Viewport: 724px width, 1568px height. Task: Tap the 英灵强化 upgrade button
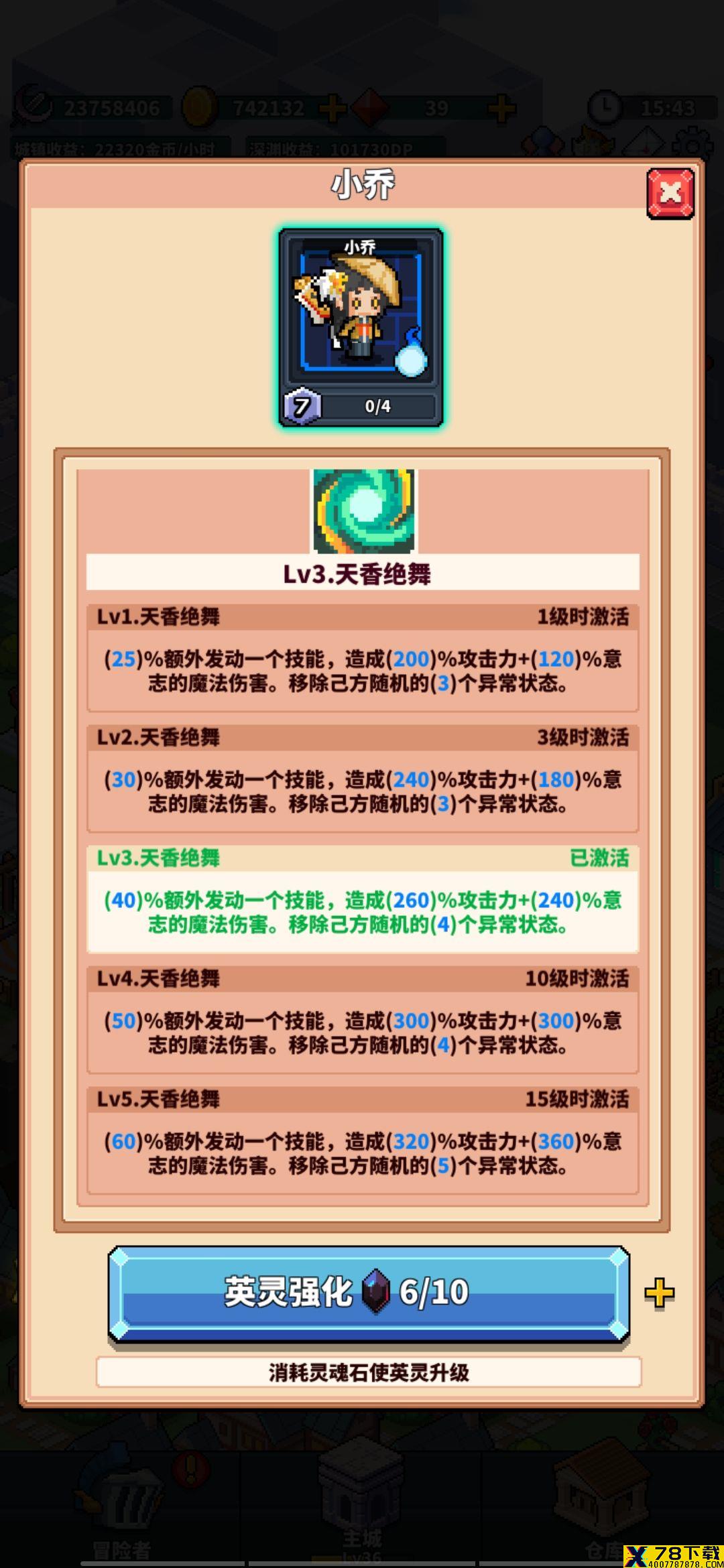(368, 1293)
